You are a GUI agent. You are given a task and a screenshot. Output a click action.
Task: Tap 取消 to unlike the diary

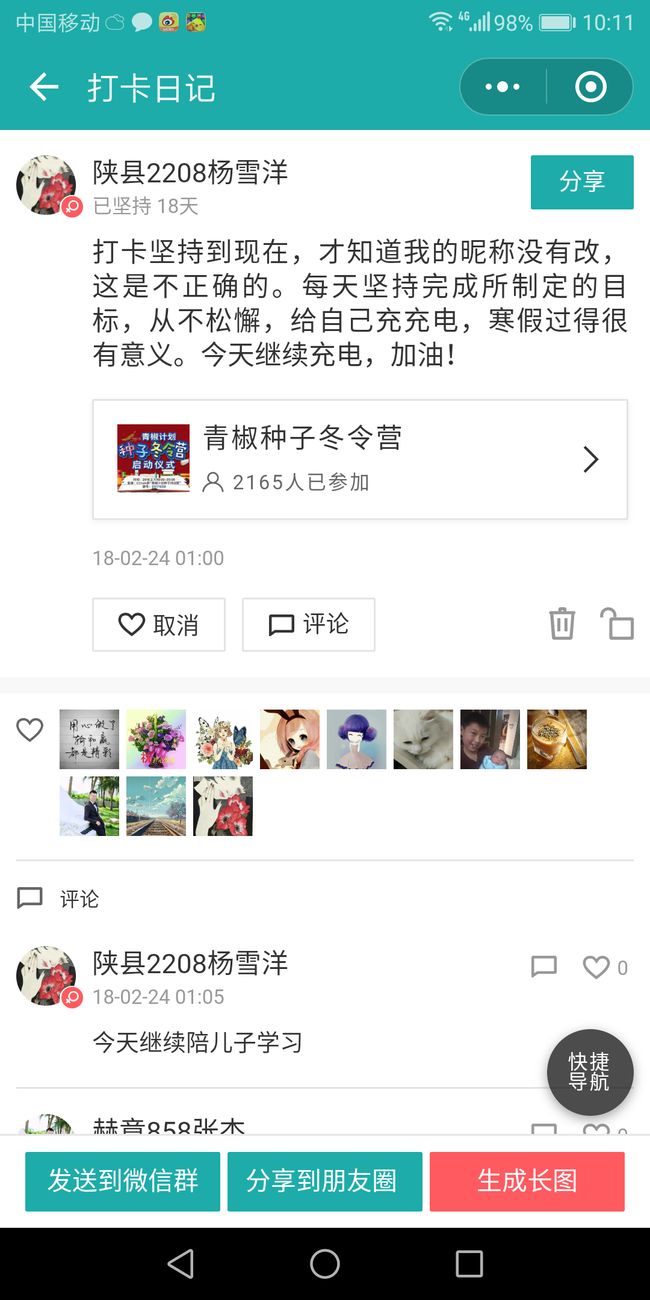[159, 625]
